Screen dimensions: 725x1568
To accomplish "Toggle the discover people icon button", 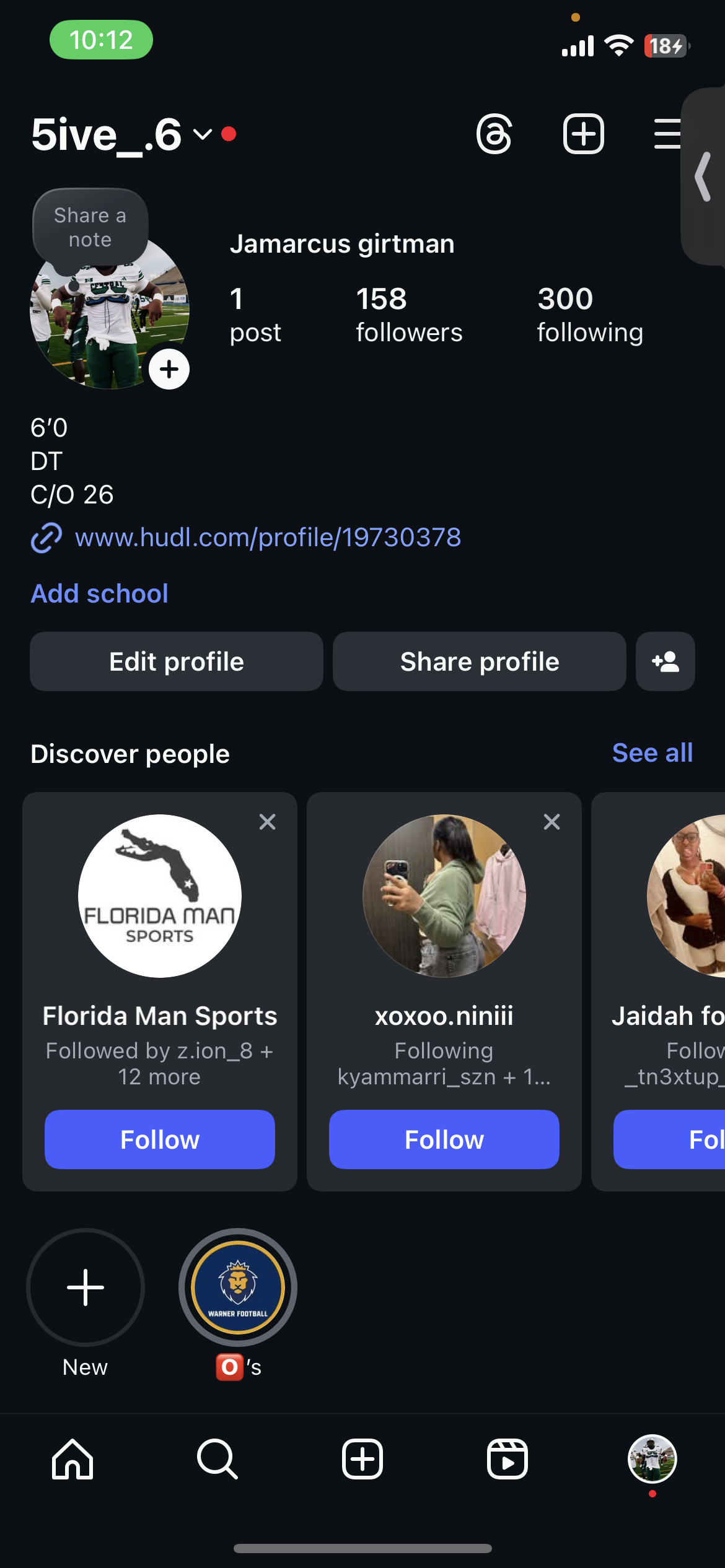I will [666, 661].
